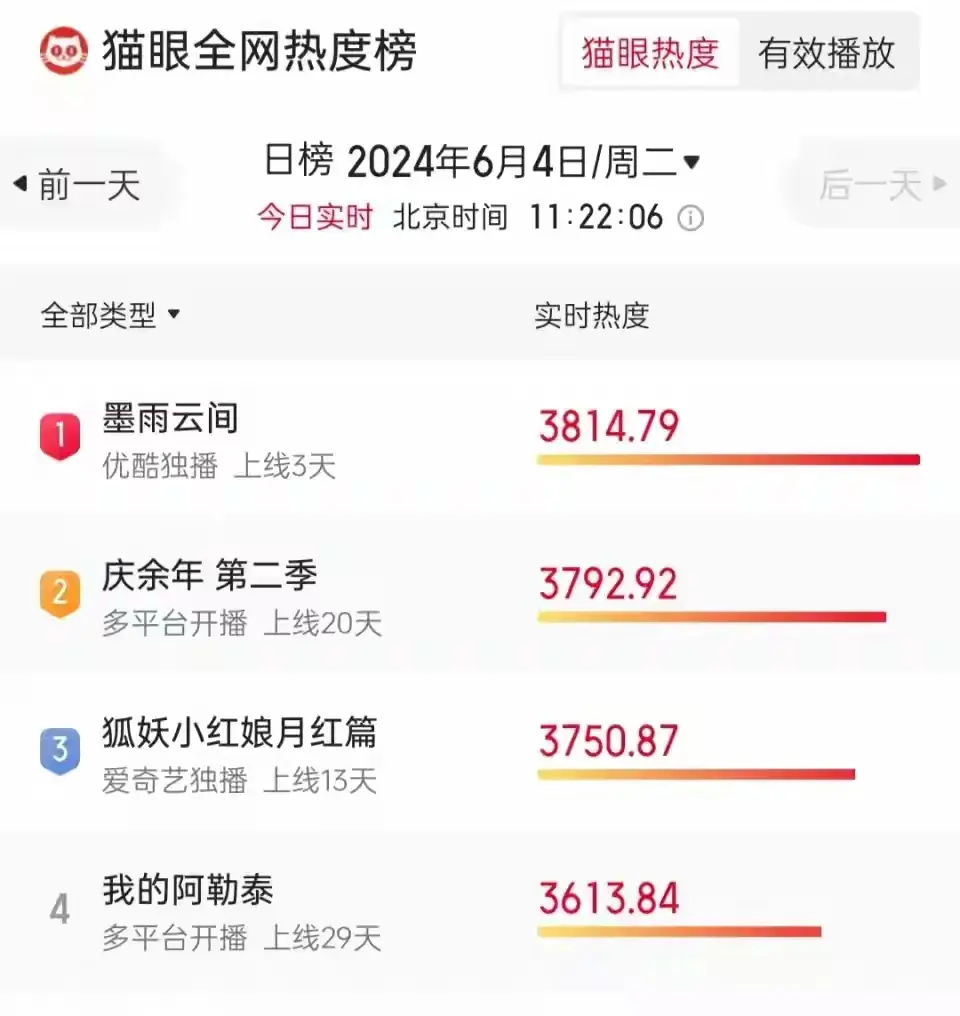The image size is (960, 1016).
Task: Tap the info icon beside 北京时间
Action: 691,218
